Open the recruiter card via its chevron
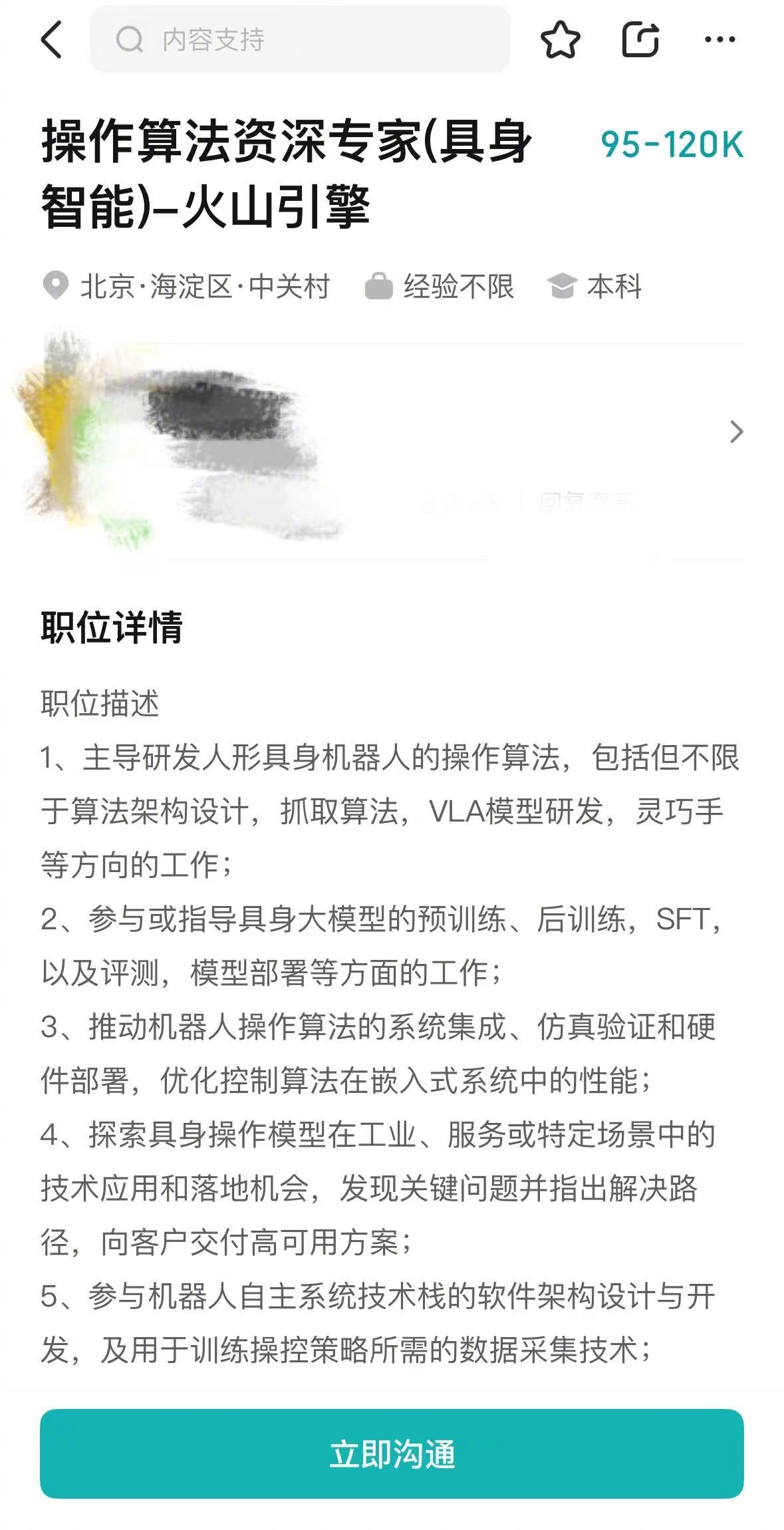Image resolution: width=784 pixels, height=1530 pixels. pyautogui.click(x=735, y=432)
